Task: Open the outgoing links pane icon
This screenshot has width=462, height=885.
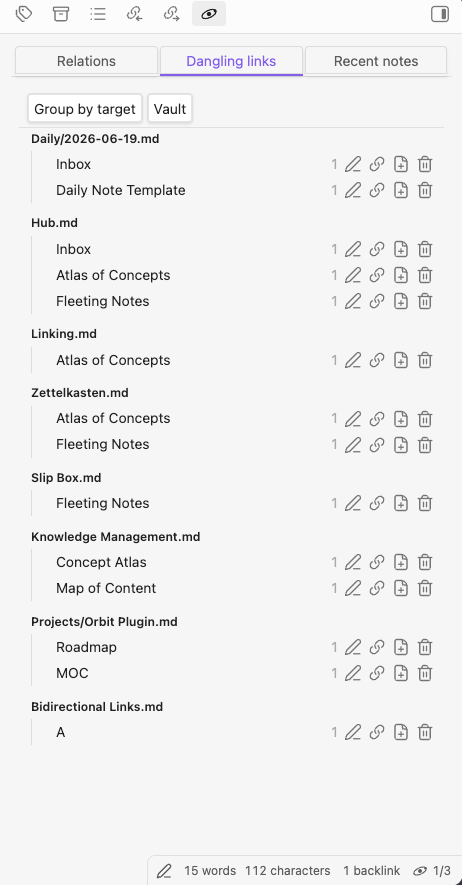Action: pos(172,14)
